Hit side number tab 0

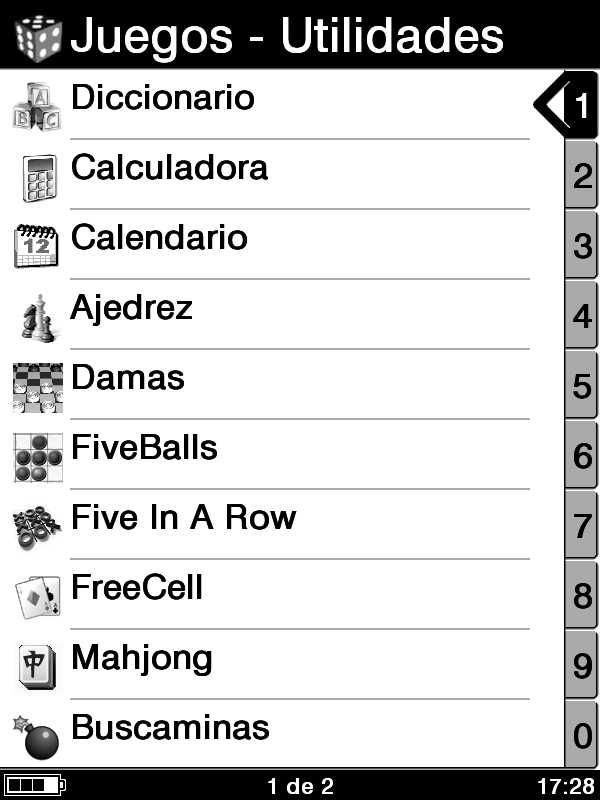[582, 736]
